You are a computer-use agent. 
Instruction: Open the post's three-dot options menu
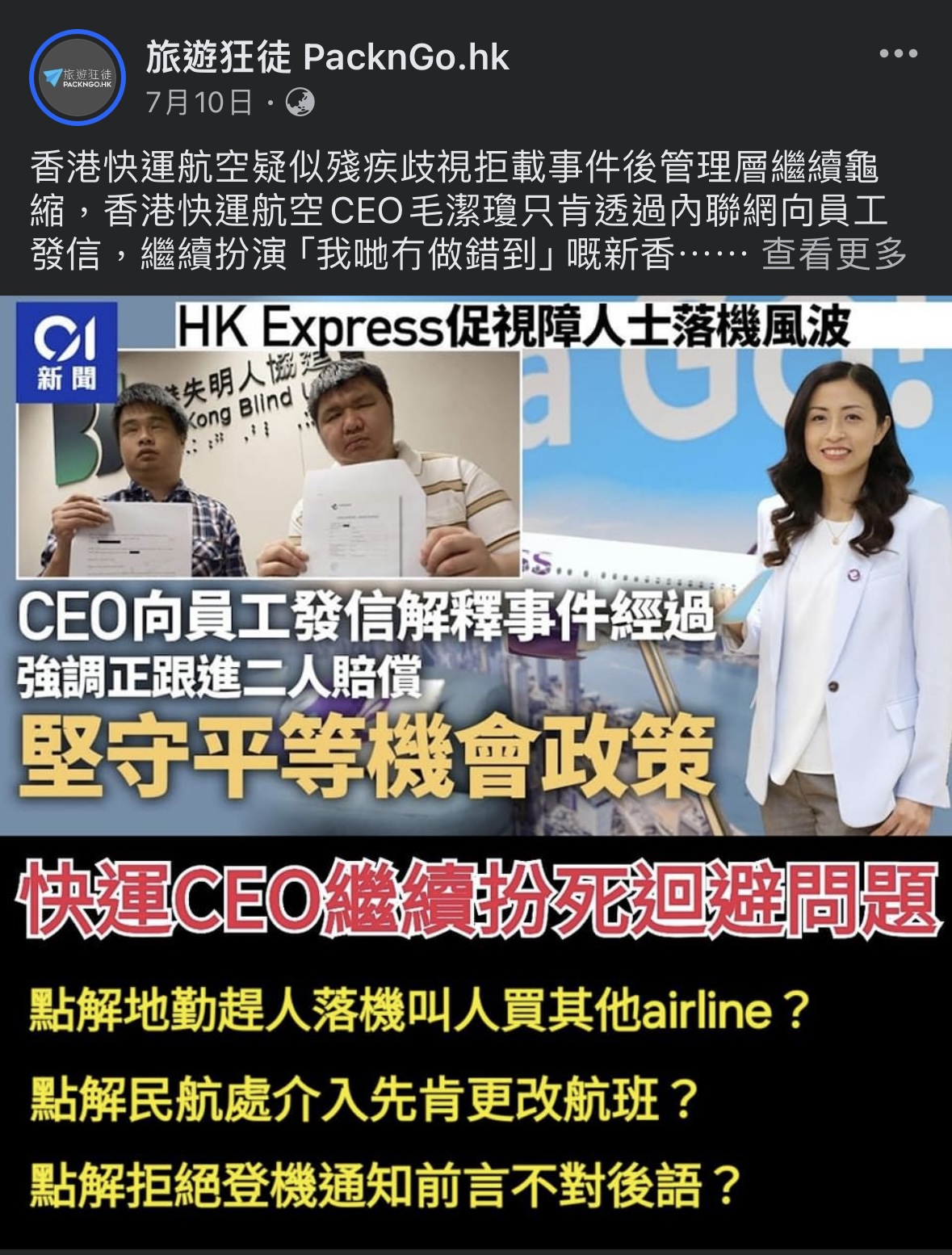(898, 54)
